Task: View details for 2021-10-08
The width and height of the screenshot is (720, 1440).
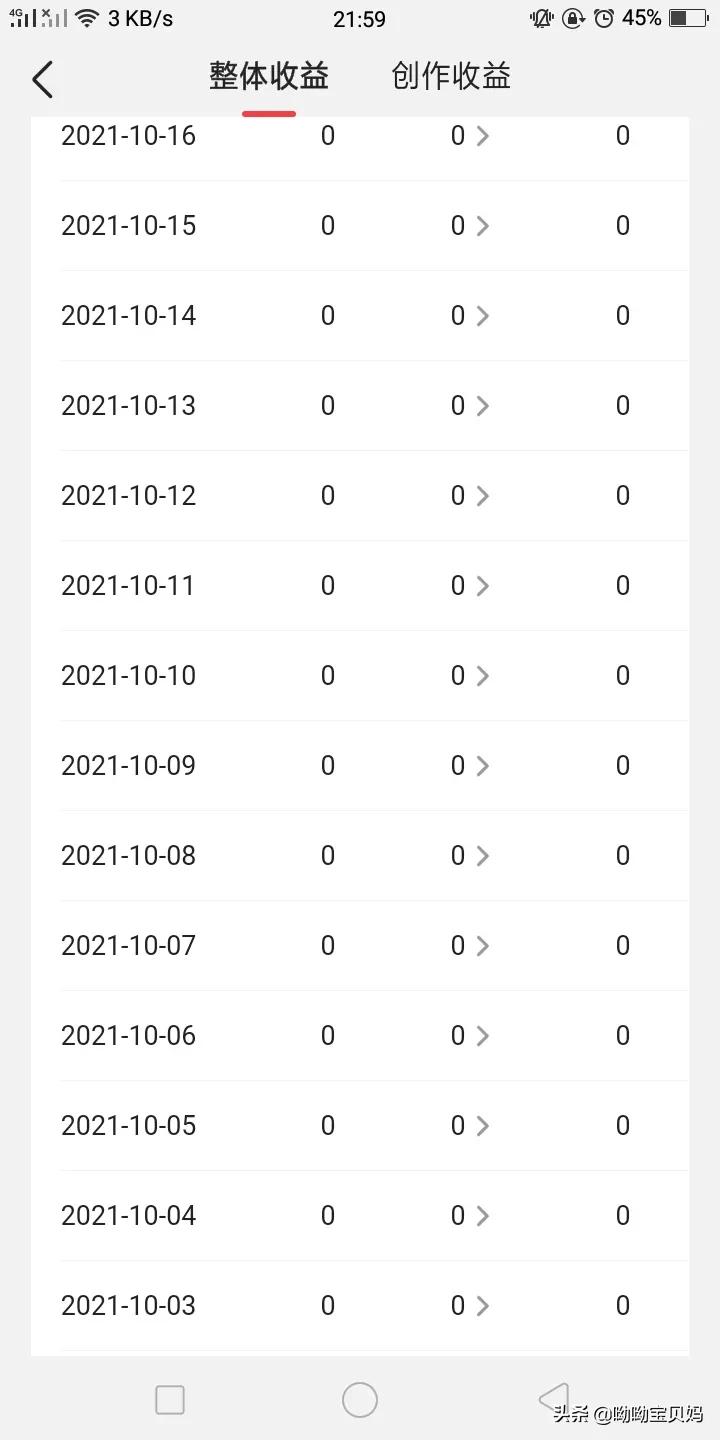Action: click(x=482, y=857)
